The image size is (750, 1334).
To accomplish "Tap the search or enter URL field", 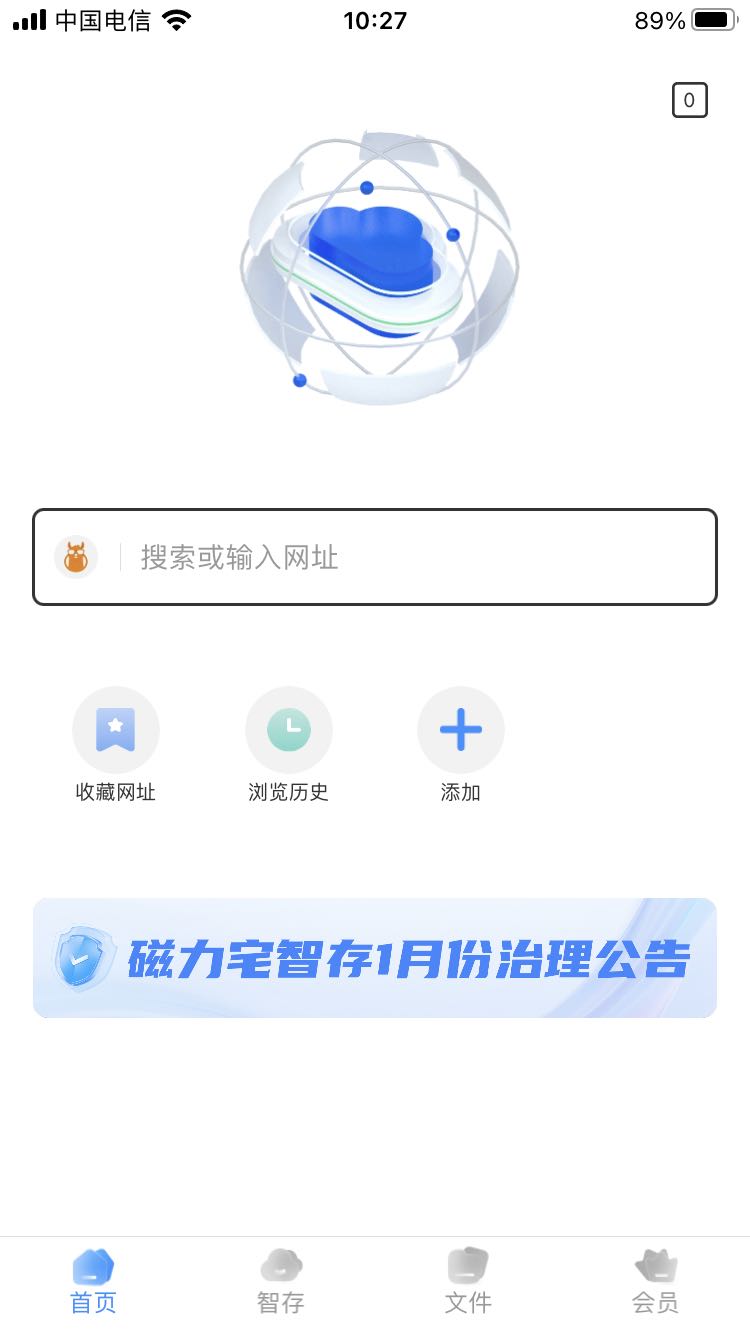I will (x=420, y=557).
